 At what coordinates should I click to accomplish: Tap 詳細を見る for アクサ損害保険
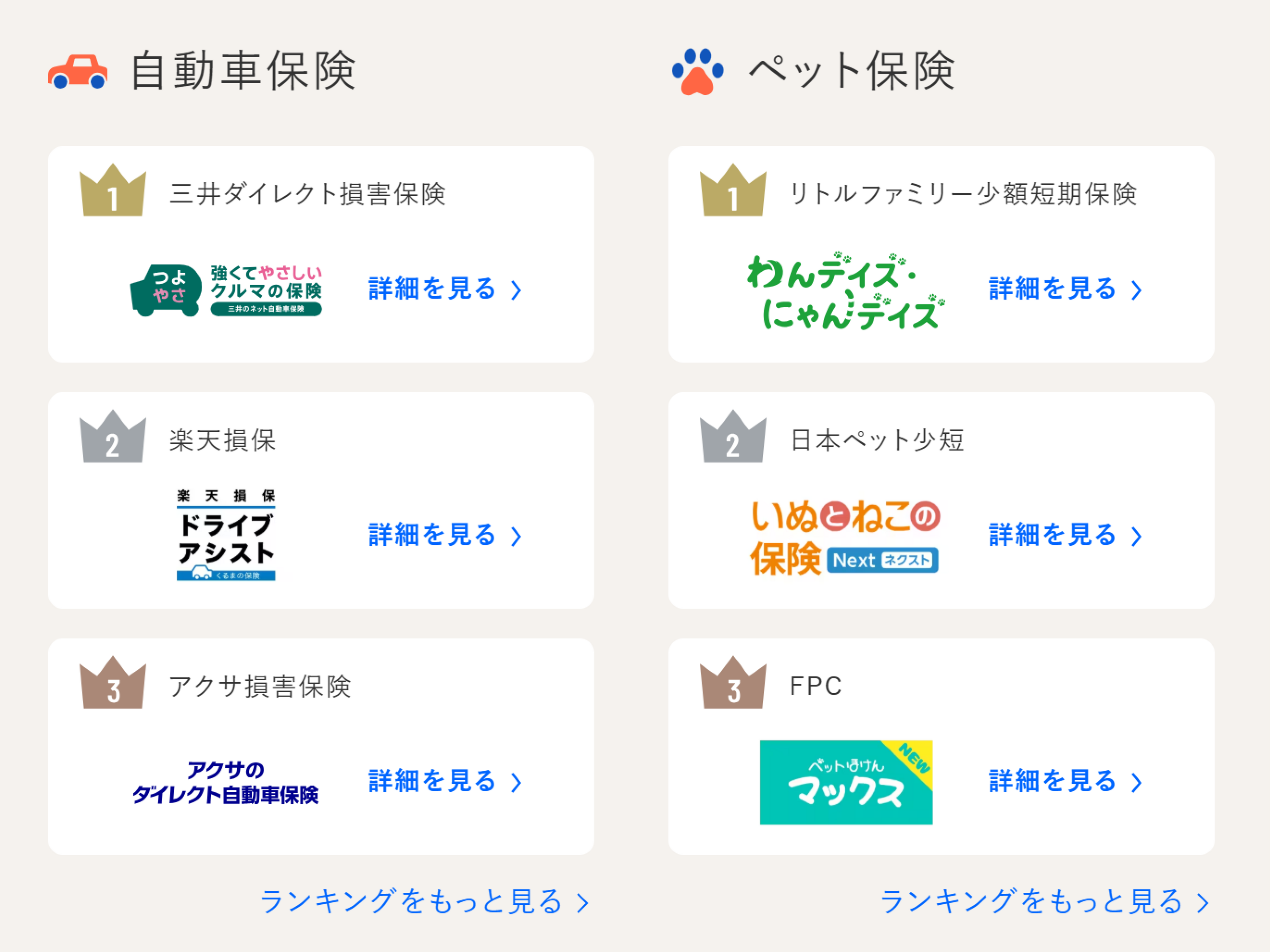pyautogui.click(x=444, y=781)
